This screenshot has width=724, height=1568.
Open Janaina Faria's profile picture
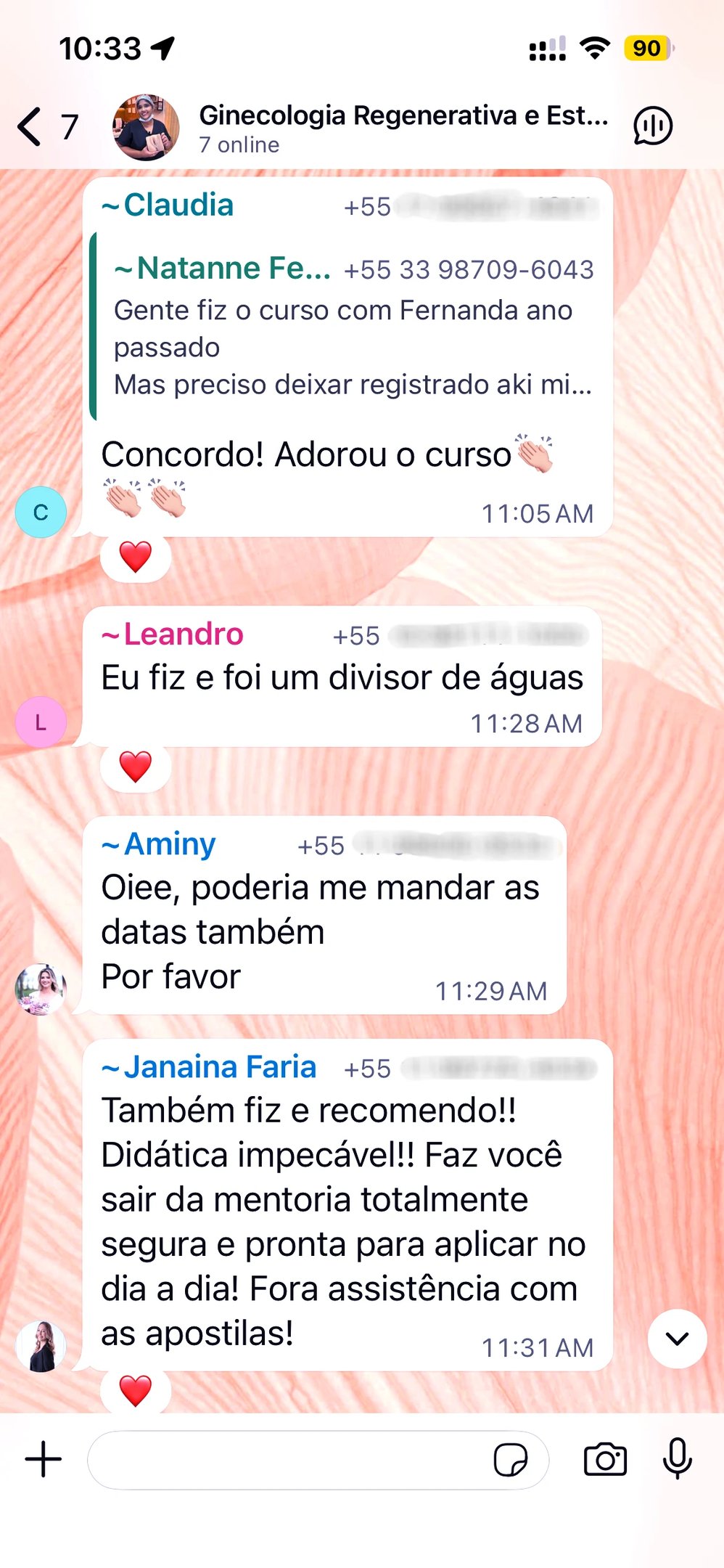click(x=41, y=1347)
